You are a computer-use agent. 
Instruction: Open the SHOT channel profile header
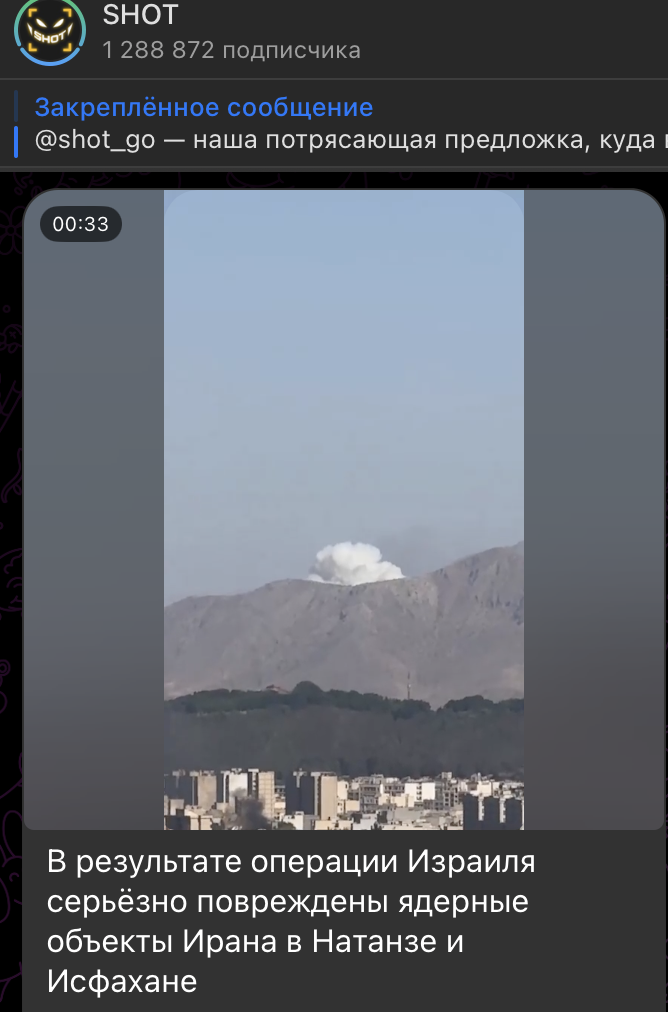click(232, 32)
